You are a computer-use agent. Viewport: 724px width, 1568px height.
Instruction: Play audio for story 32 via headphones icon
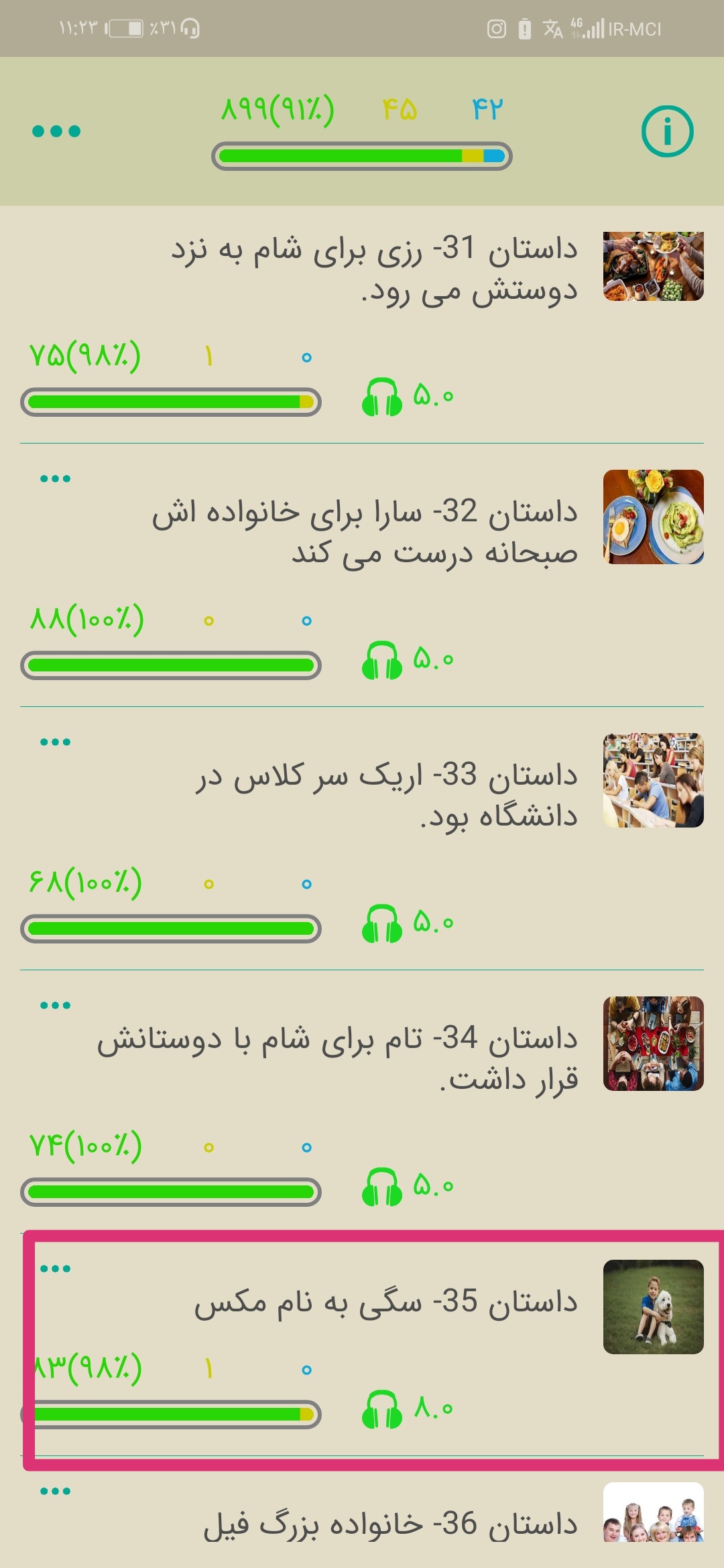pyautogui.click(x=381, y=661)
